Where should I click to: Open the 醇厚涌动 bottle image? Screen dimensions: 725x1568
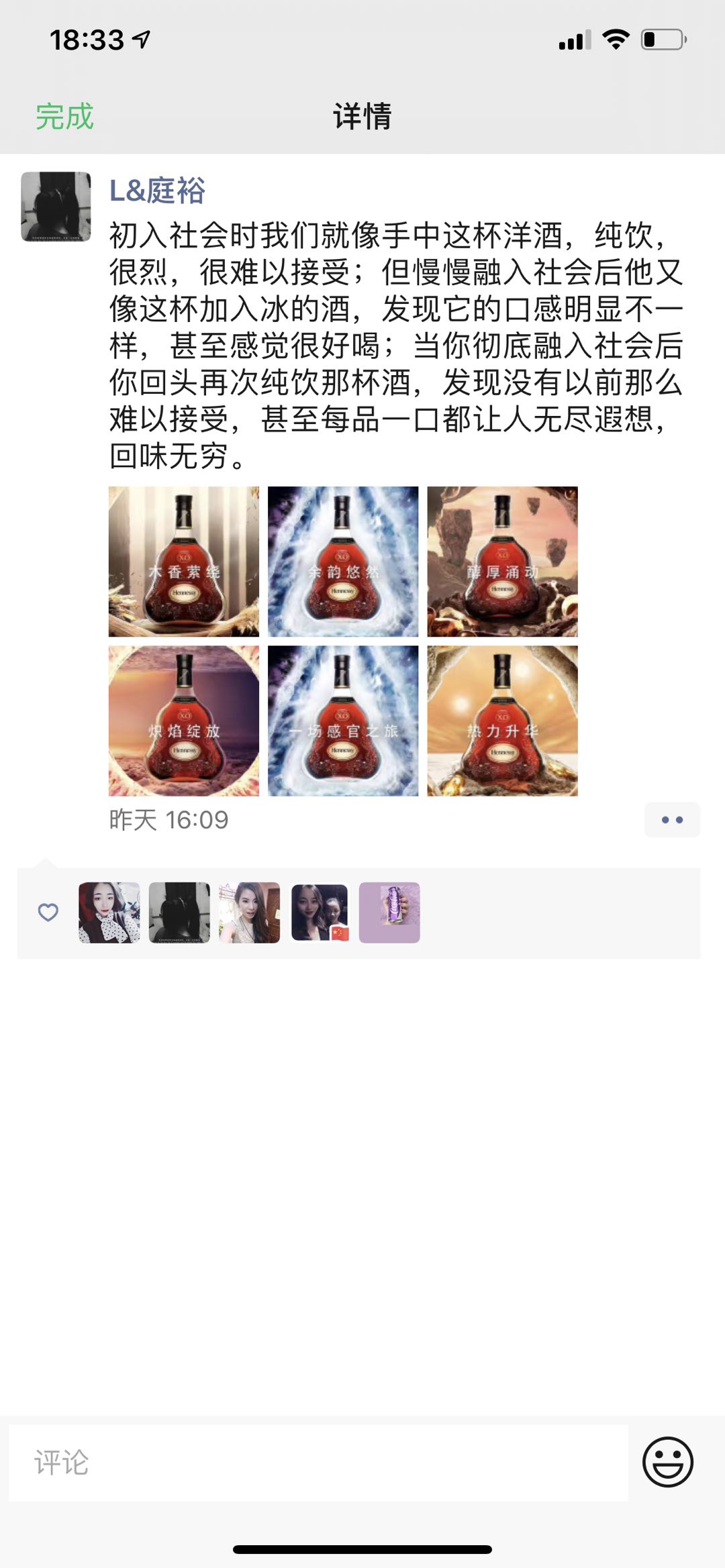pyautogui.click(x=502, y=562)
